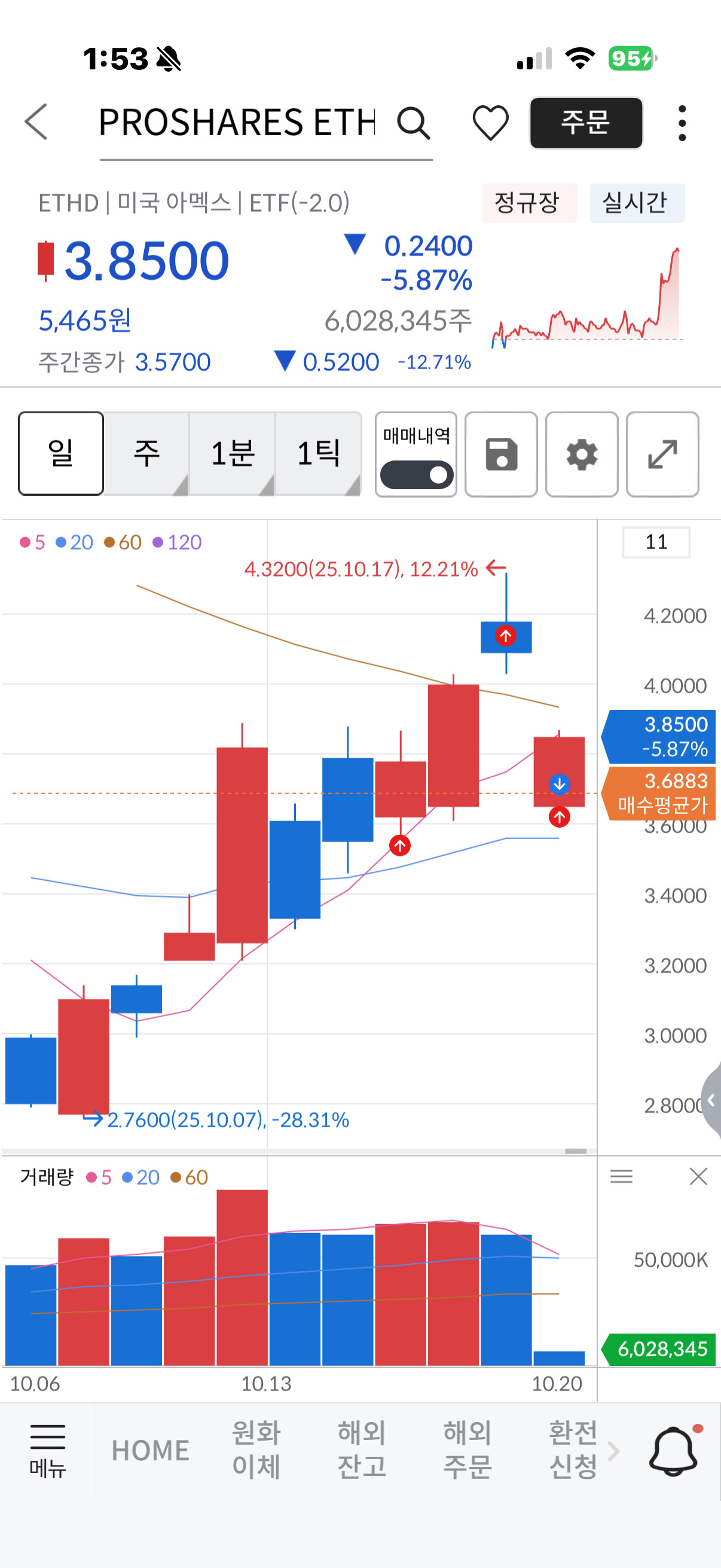
Task: Open the three-dot overflow menu
Action: (x=682, y=123)
